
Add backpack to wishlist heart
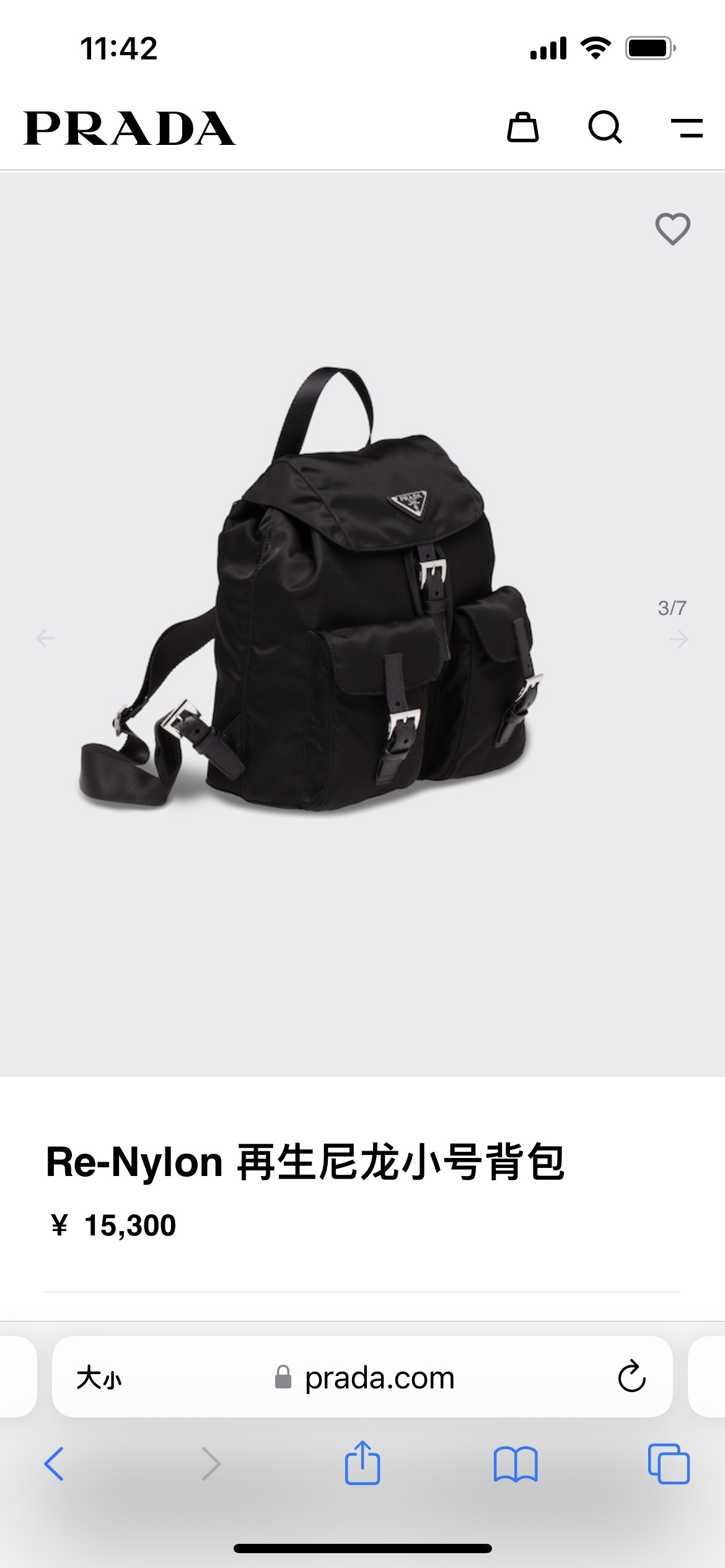672,229
